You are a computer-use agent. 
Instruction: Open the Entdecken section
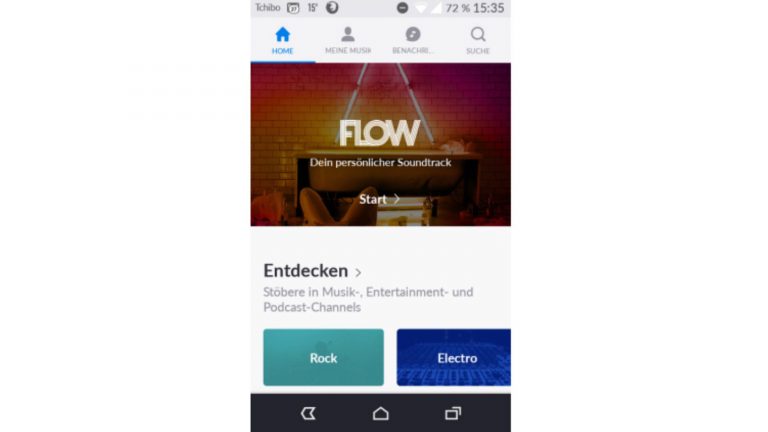312,271
